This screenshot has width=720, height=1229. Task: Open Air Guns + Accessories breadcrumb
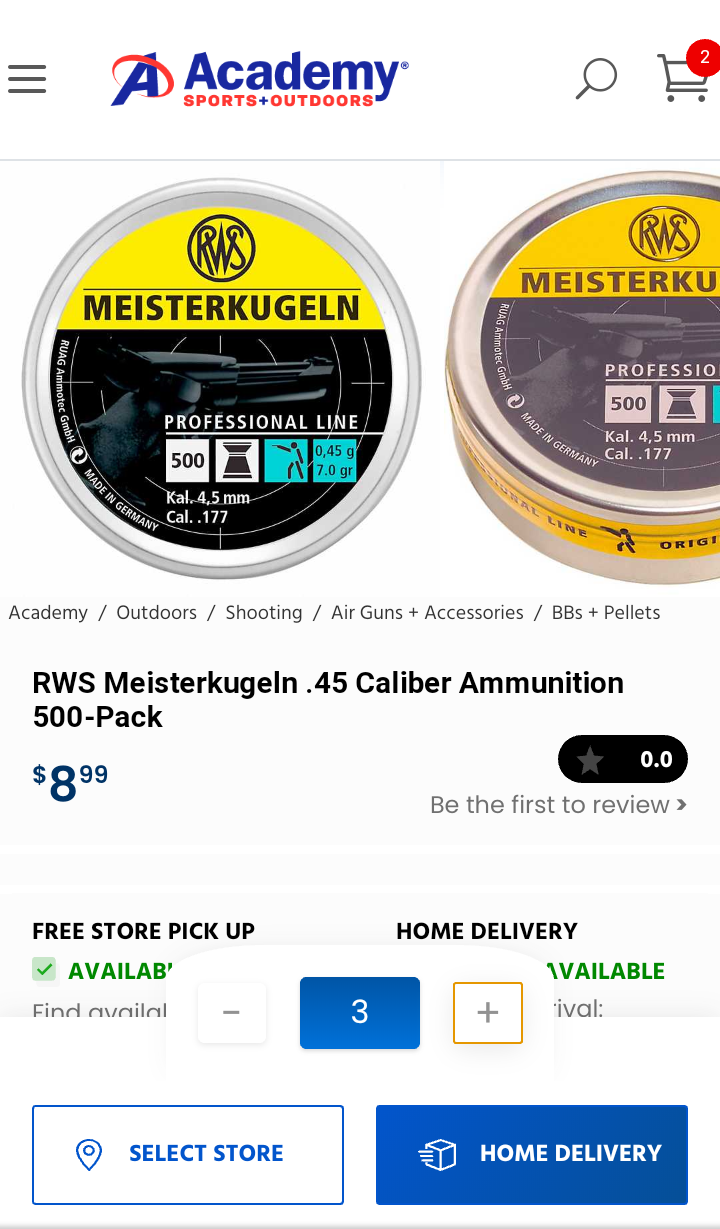tap(427, 613)
